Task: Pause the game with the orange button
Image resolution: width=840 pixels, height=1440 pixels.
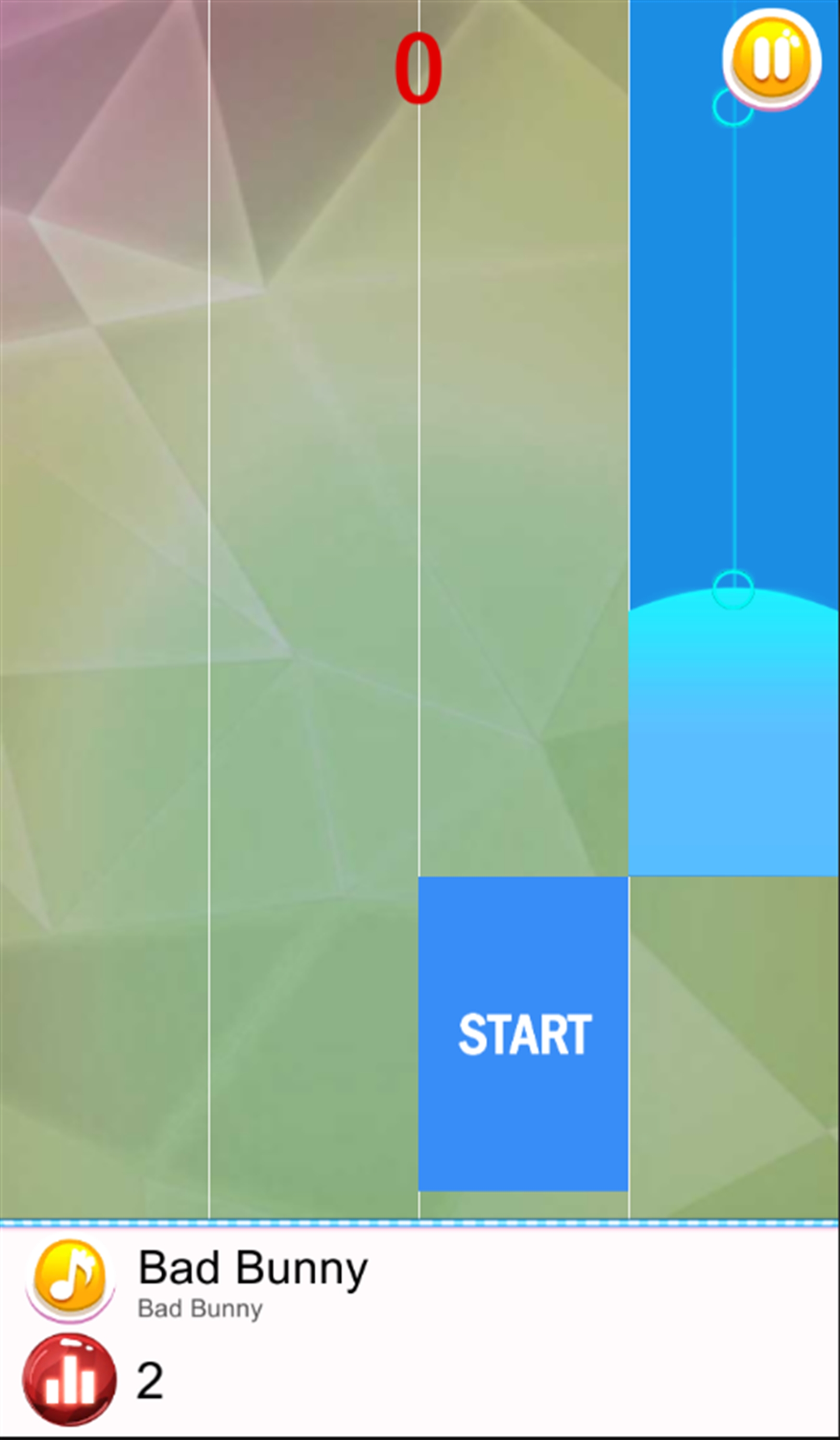Action: pos(771,57)
